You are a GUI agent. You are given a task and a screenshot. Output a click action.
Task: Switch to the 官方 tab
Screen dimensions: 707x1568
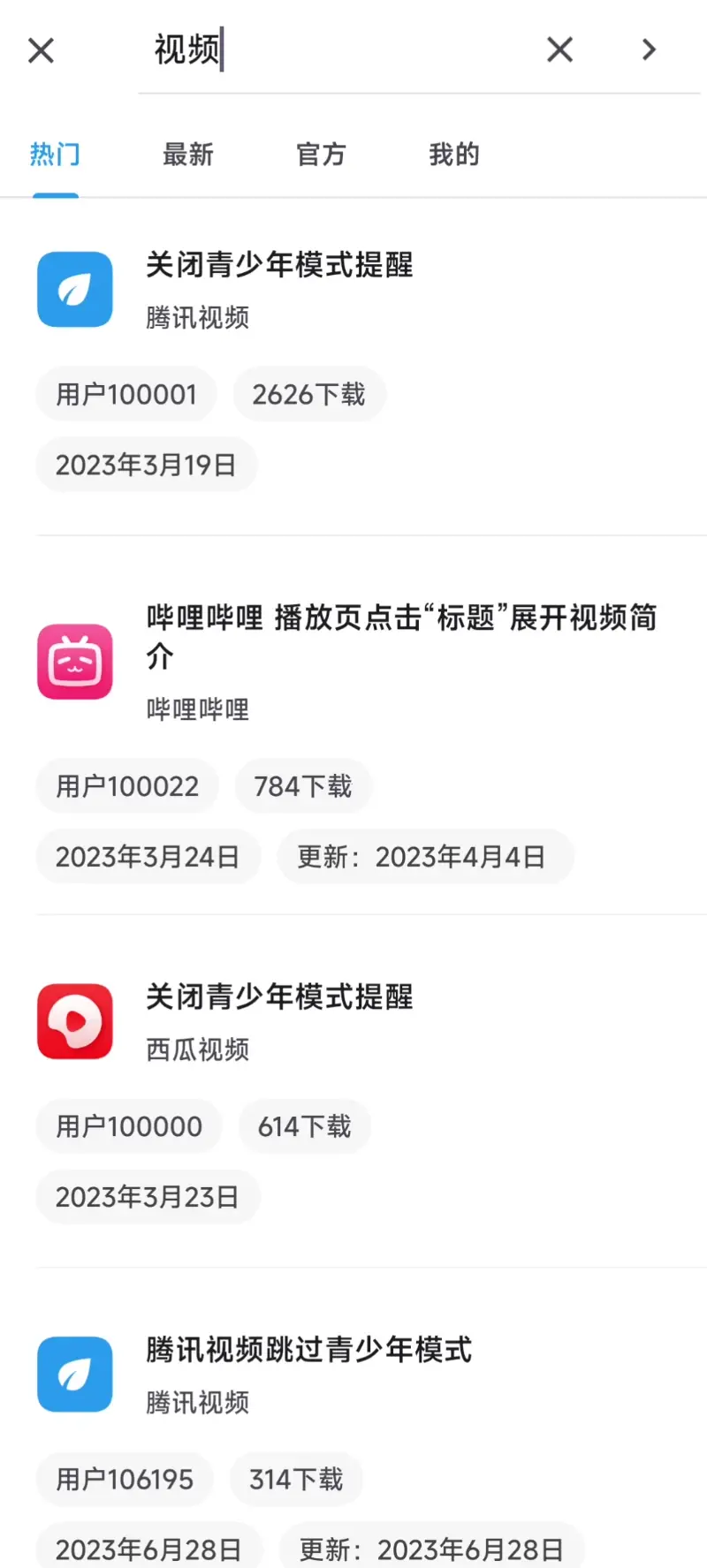(x=321, y=155)
